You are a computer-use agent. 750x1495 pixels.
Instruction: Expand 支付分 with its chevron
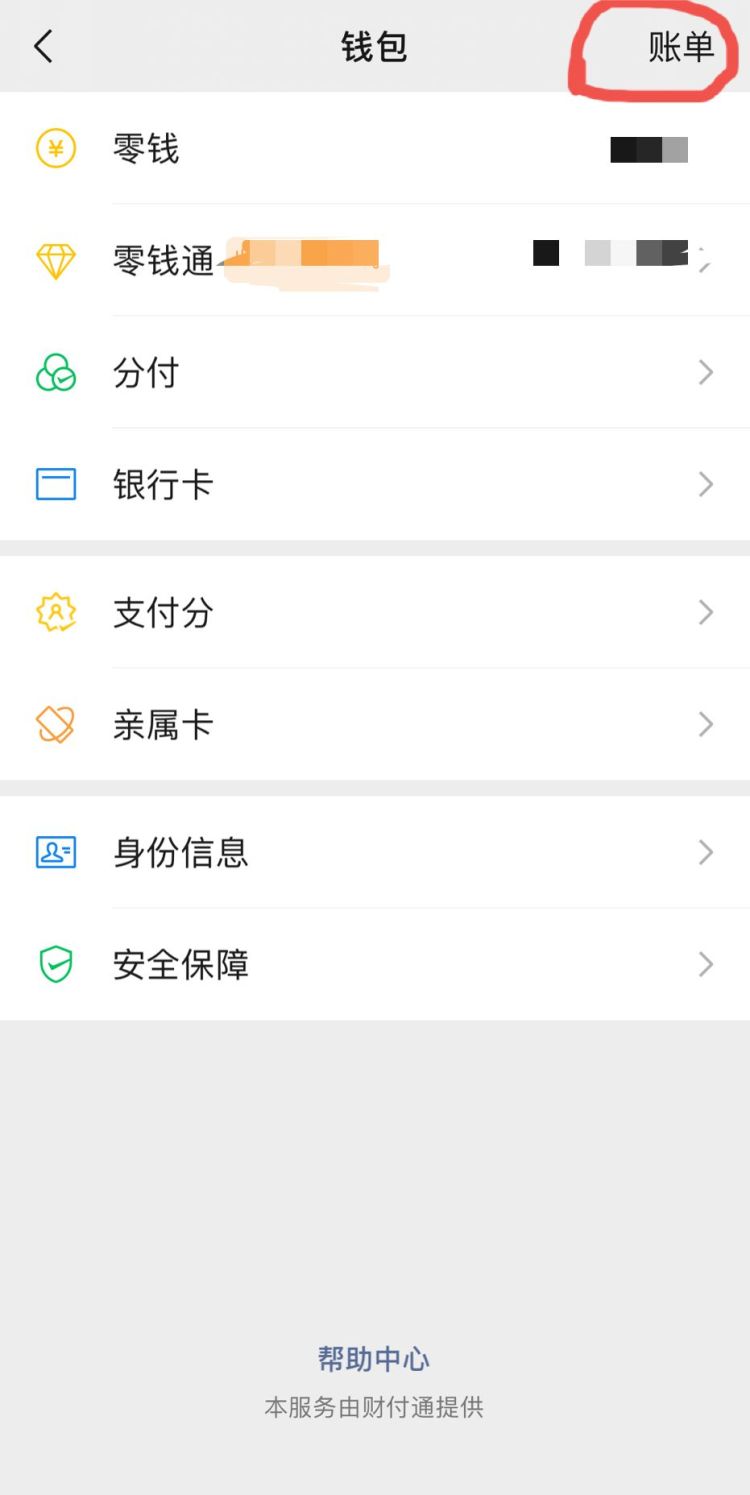point(705,613)
